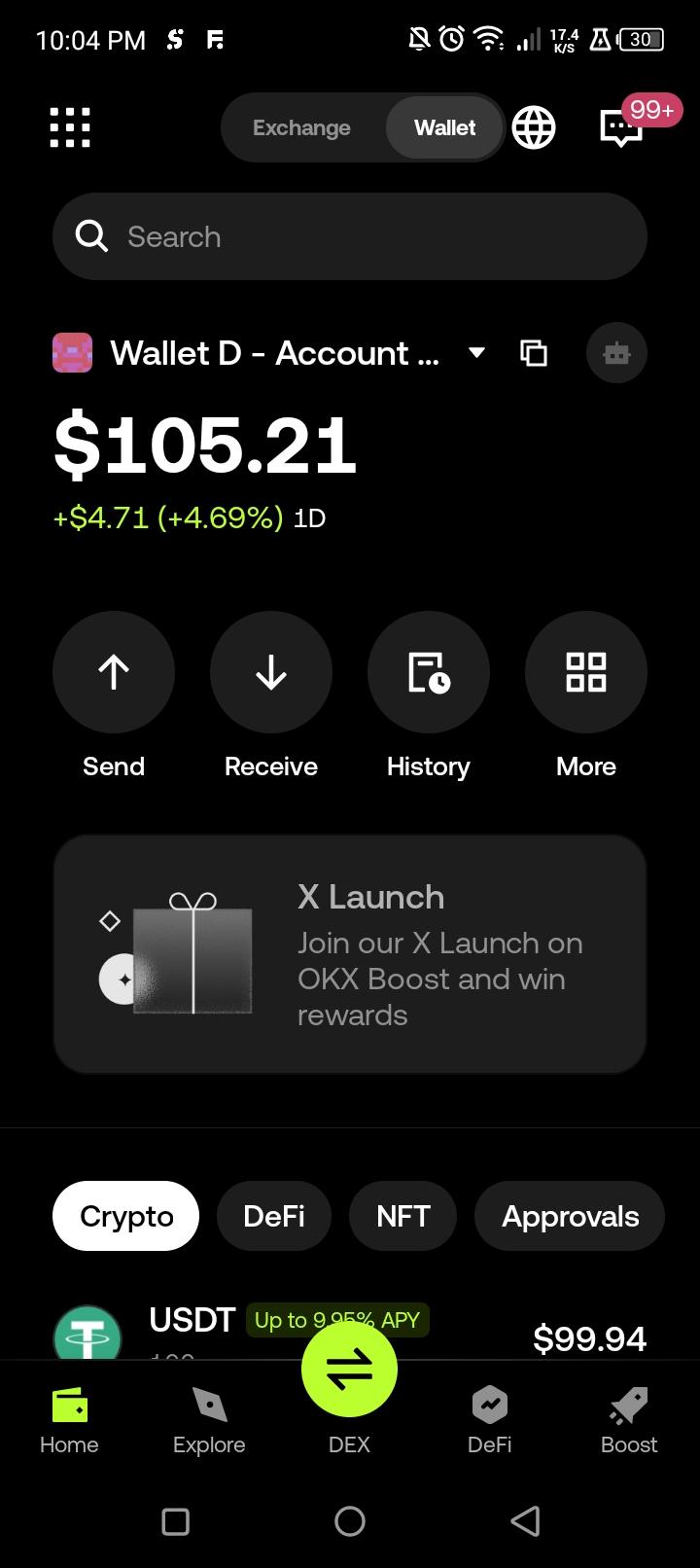Switch to the Exchange tab

[x=301, y=127]
